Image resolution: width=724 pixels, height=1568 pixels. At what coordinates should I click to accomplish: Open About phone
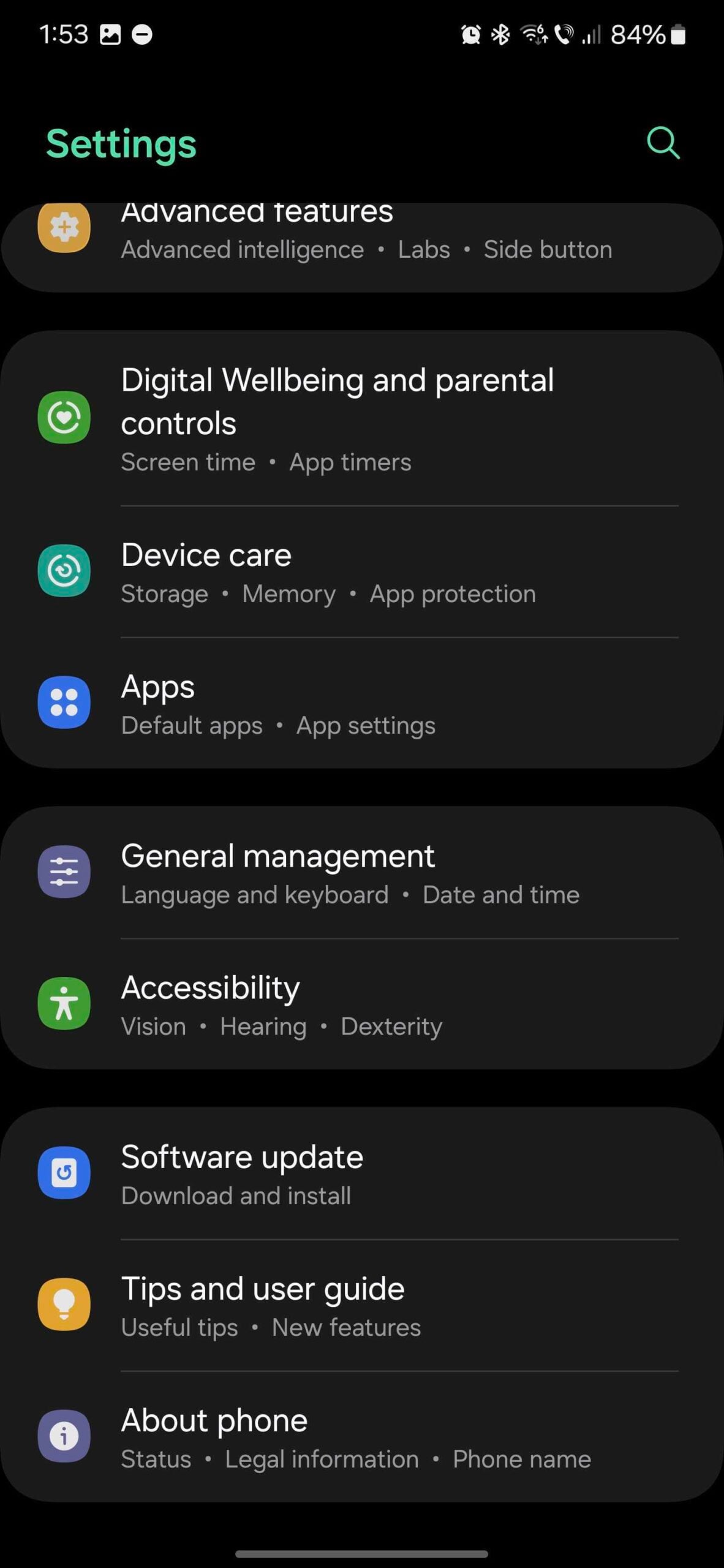(361, 1437)
